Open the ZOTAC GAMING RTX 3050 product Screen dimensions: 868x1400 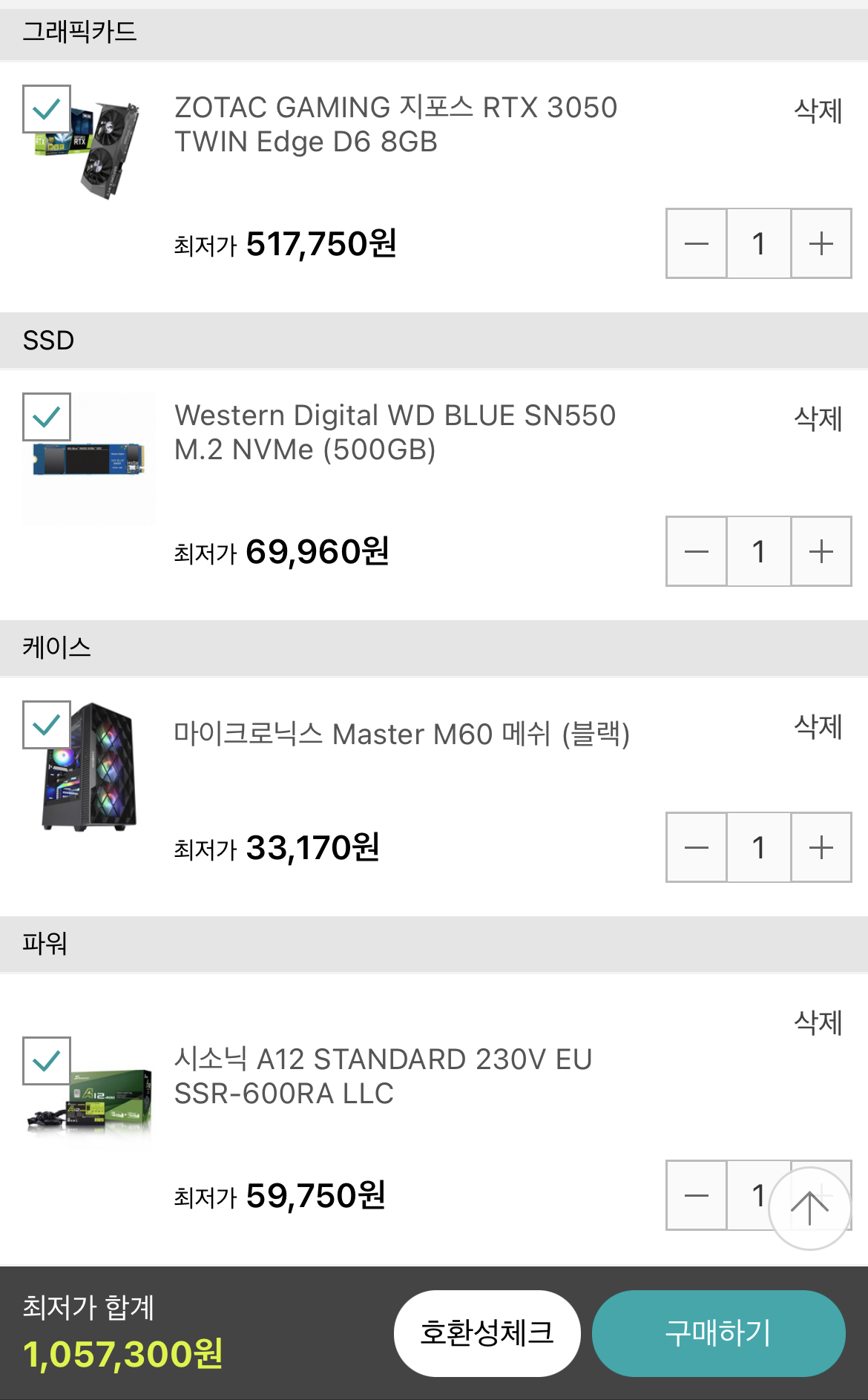click(395, 124)
